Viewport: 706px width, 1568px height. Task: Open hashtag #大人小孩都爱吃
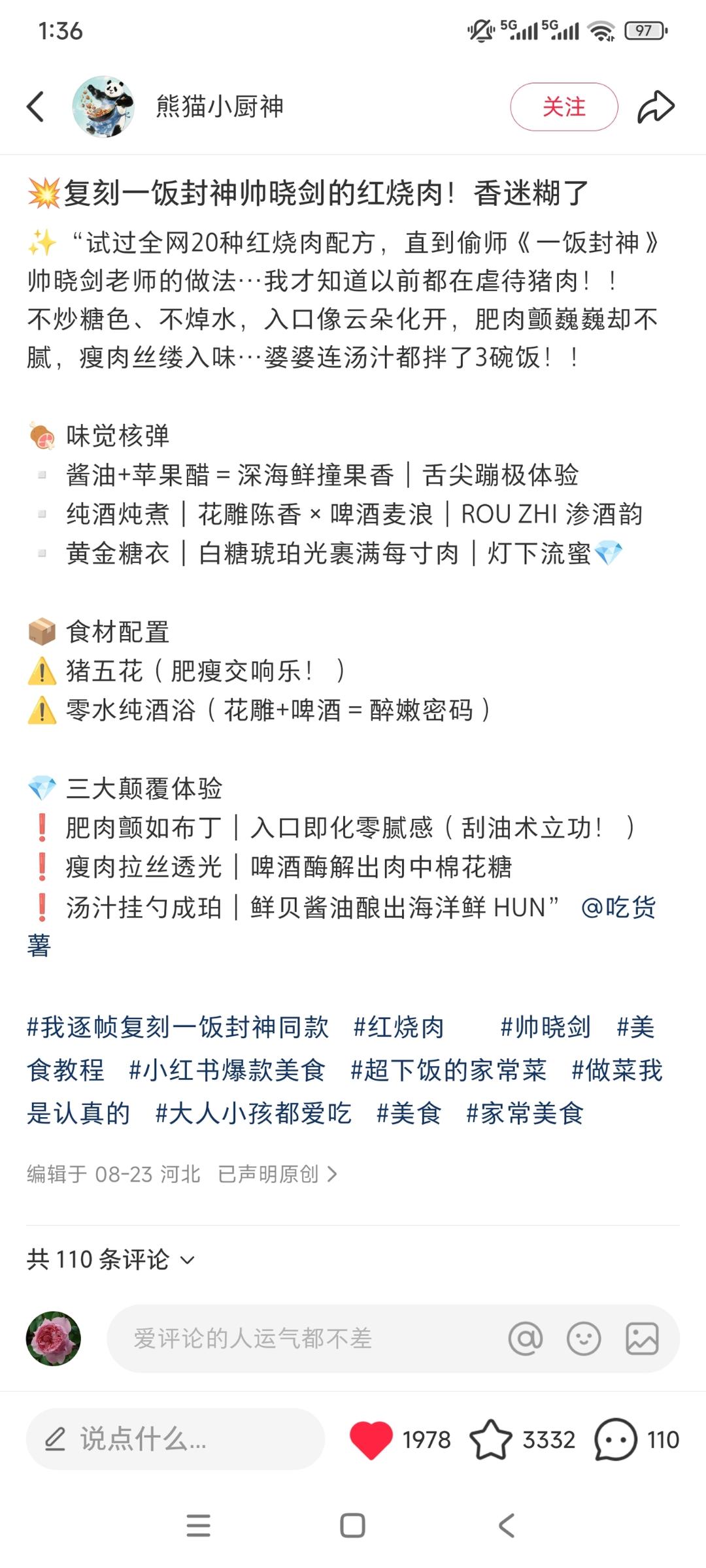tap(254, 1113)
